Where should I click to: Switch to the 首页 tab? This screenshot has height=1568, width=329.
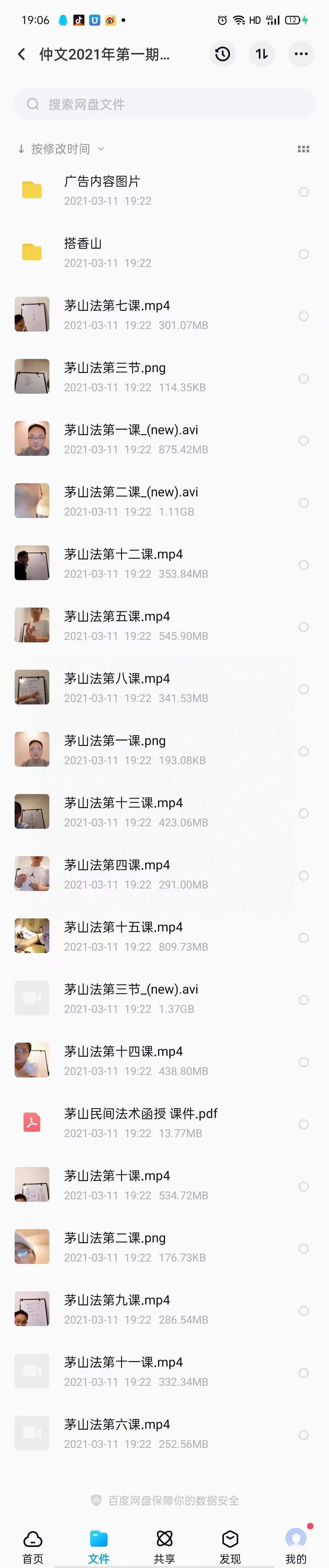[x=33, y=1542]
